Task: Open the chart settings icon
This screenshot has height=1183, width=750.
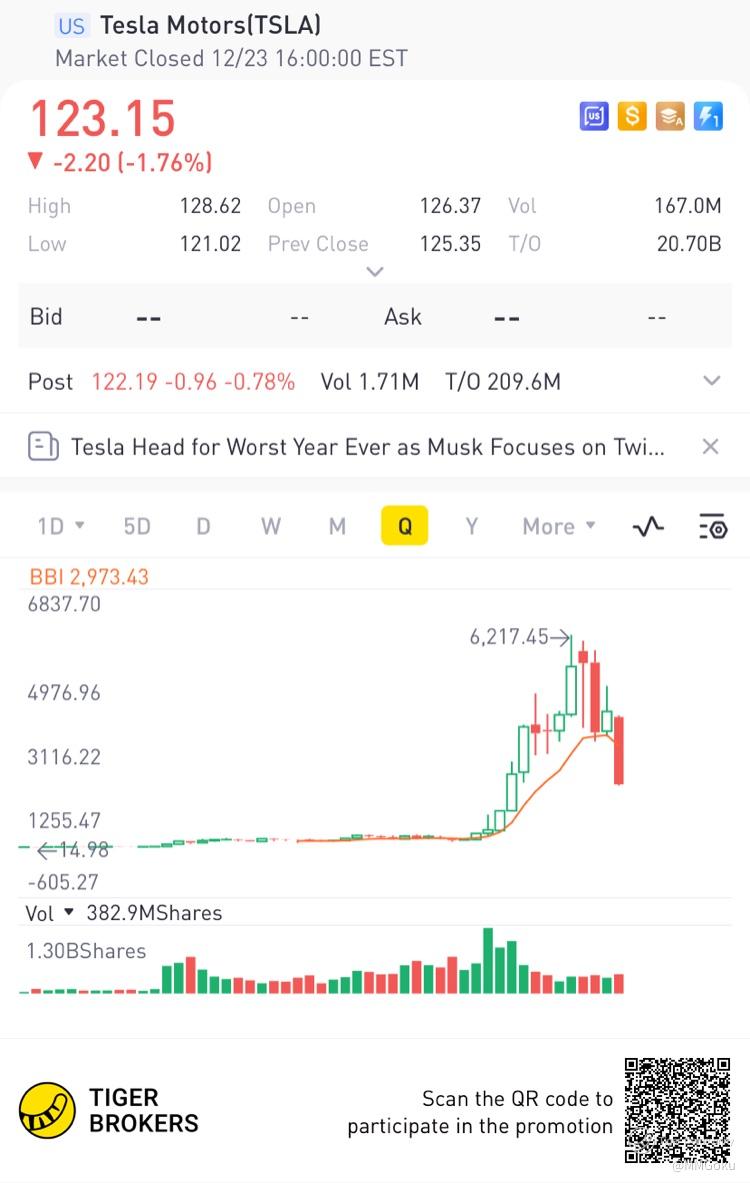Action: coord(712,526)
